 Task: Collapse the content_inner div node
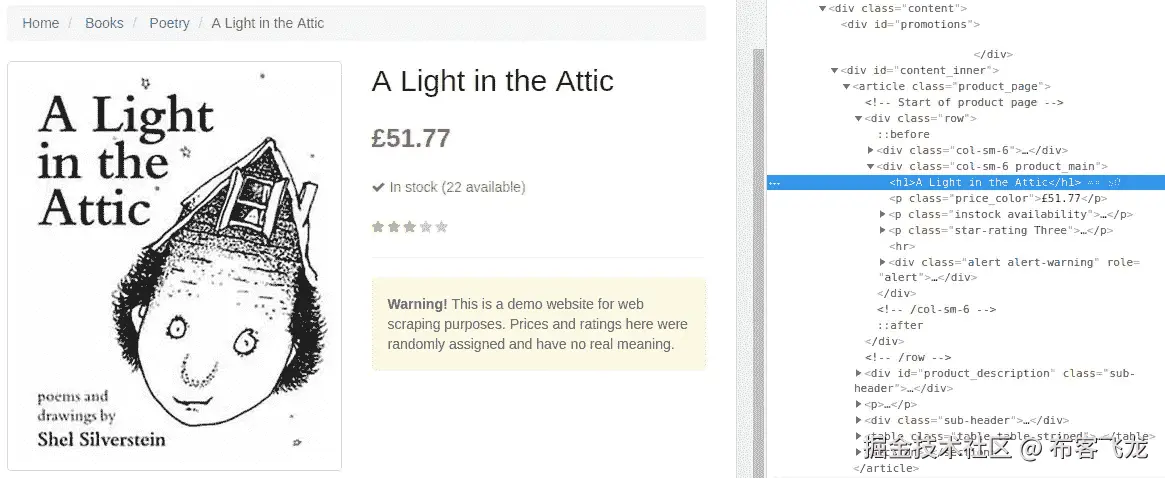pos(835,70)
